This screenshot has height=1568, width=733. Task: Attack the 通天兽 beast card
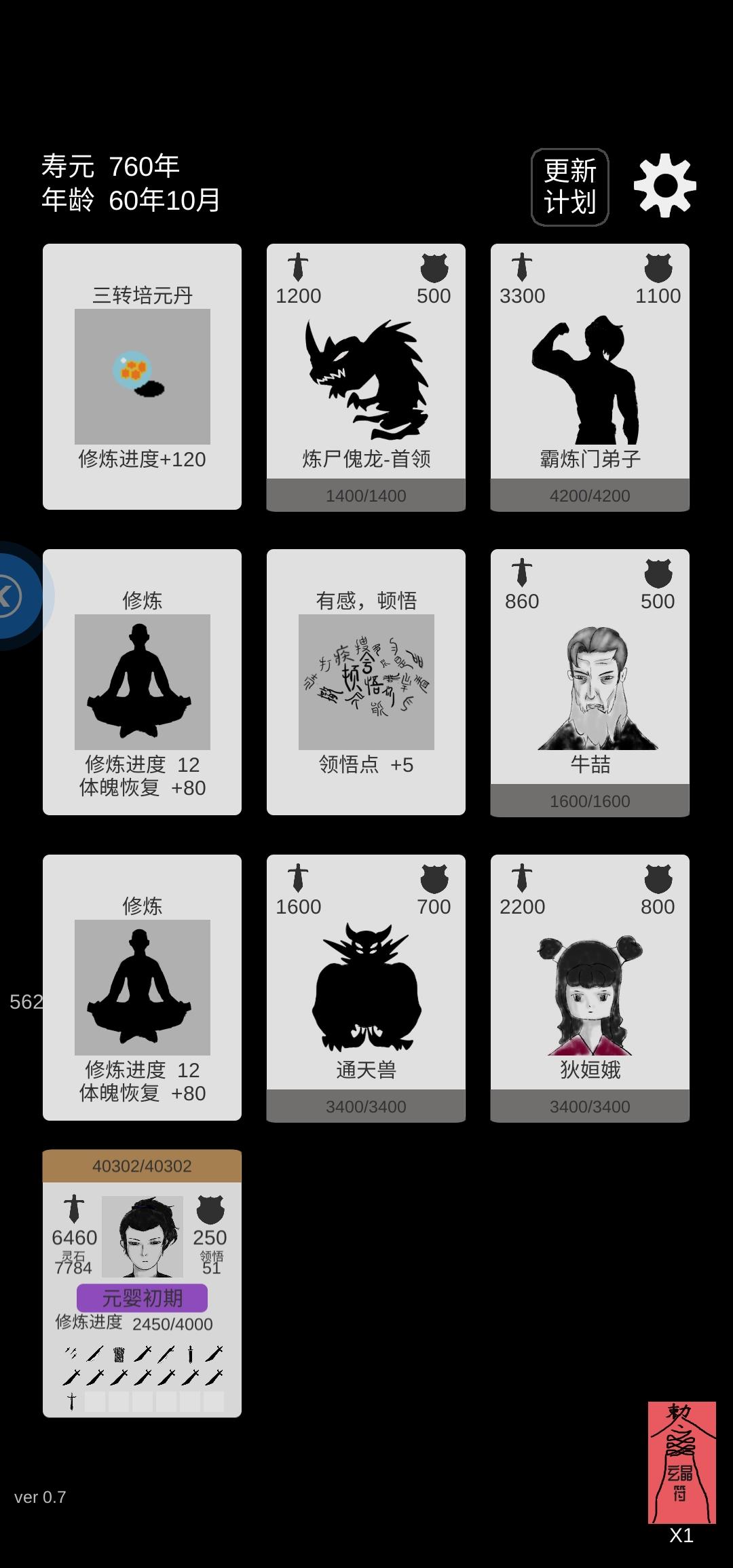click(366, 988)
